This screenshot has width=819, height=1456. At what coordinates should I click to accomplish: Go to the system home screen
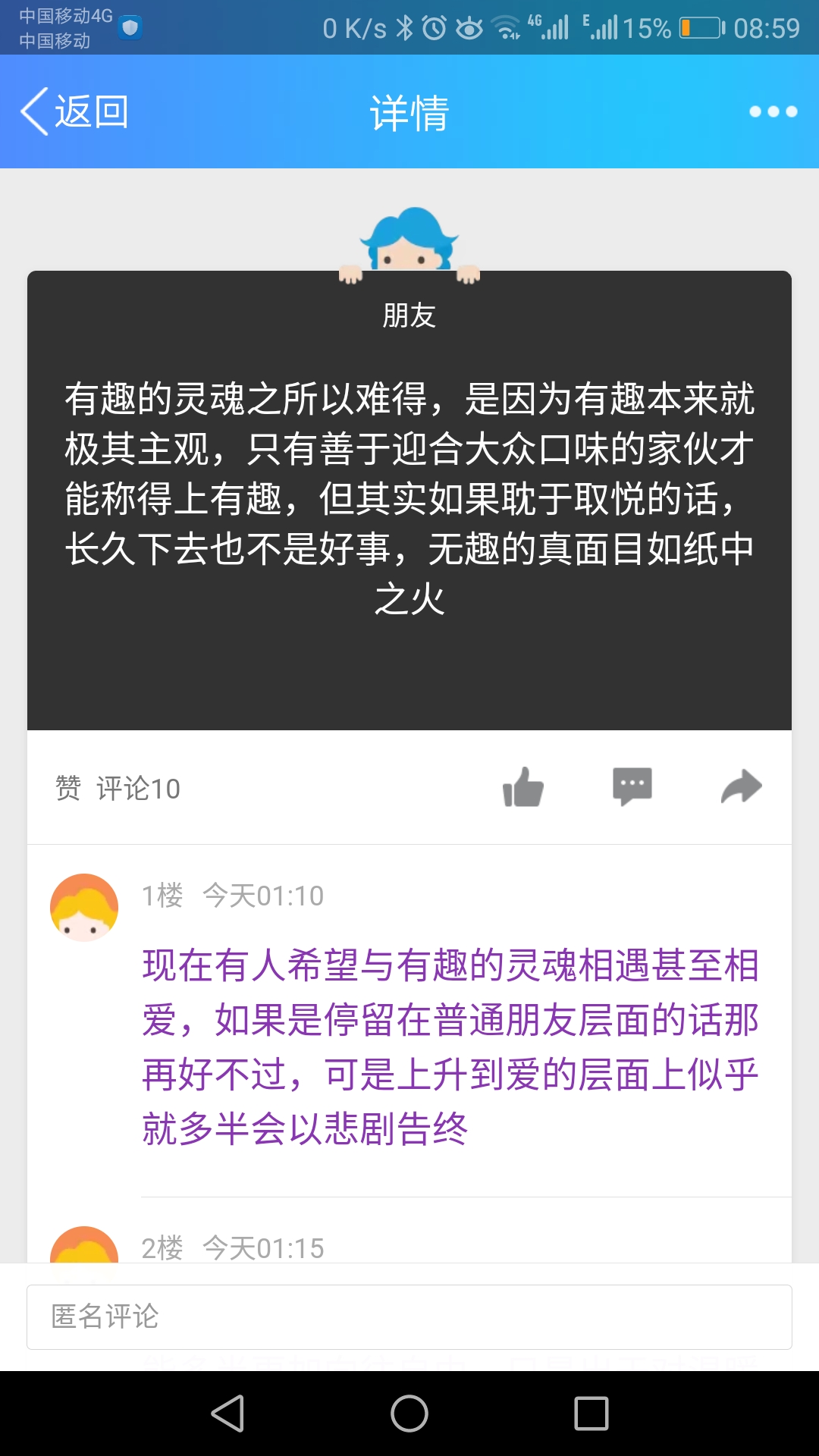[409, 1414]
